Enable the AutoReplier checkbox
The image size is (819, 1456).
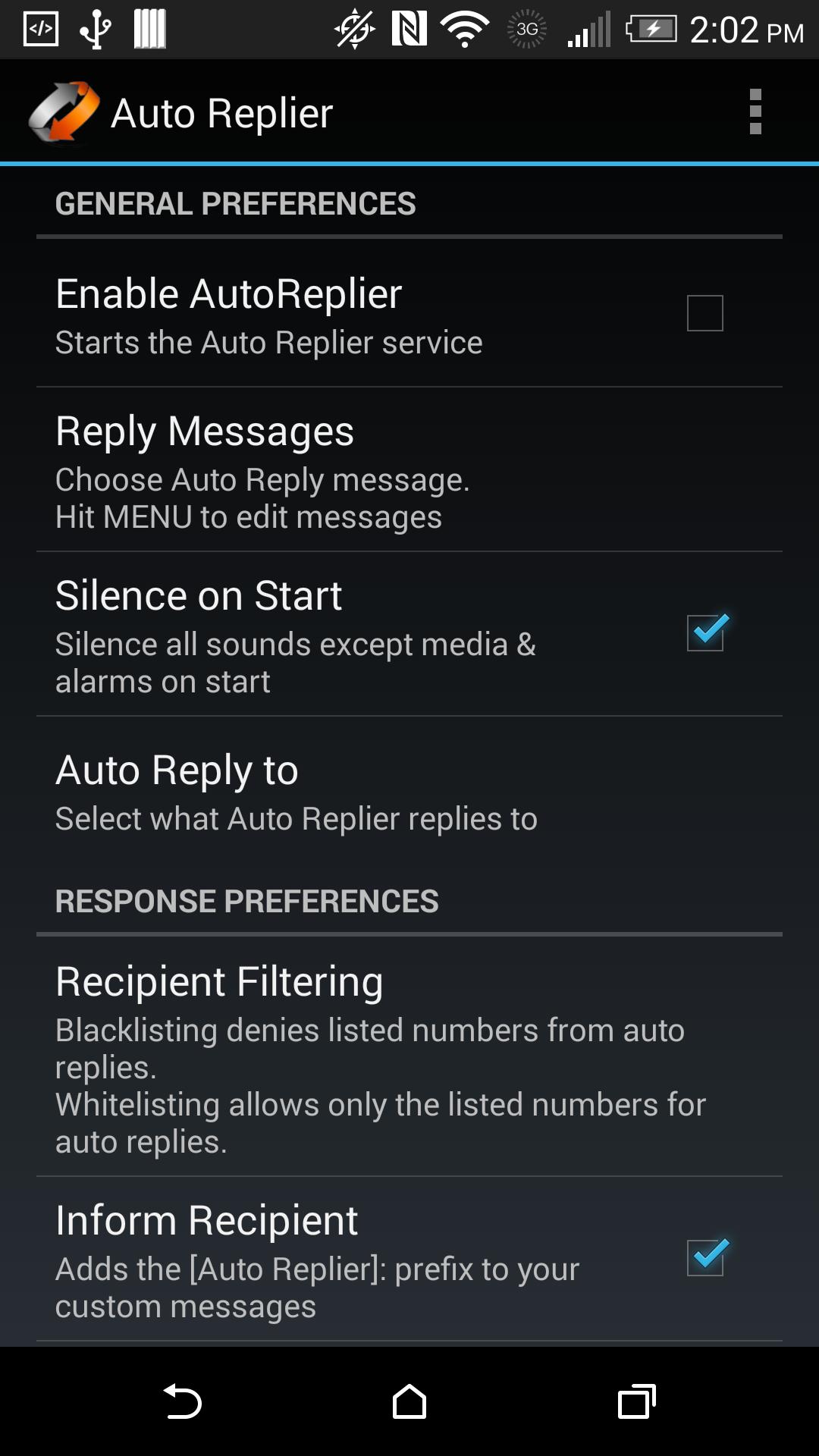(704, 313)
